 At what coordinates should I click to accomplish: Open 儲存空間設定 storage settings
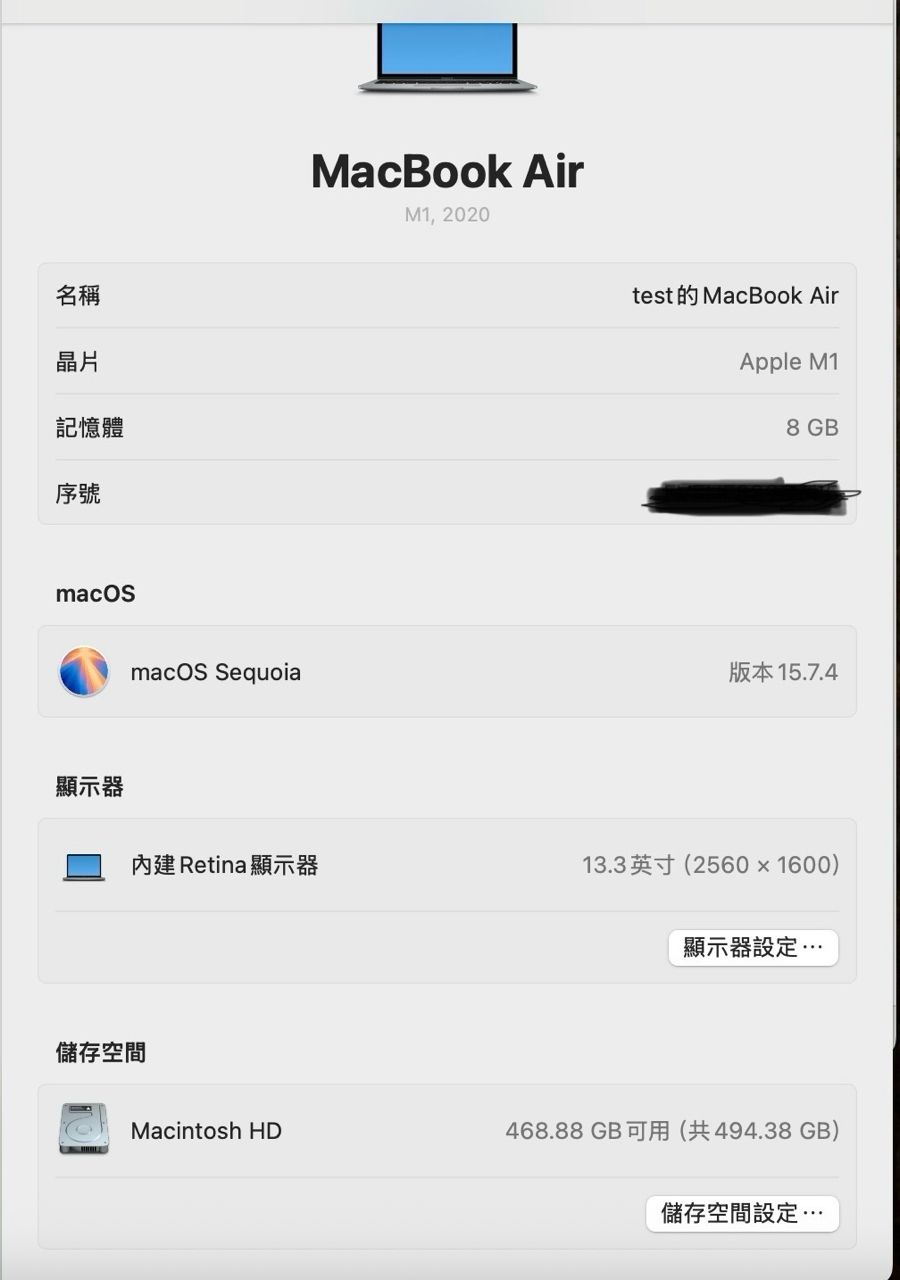pyautogui.click(x=742, y=1213)
